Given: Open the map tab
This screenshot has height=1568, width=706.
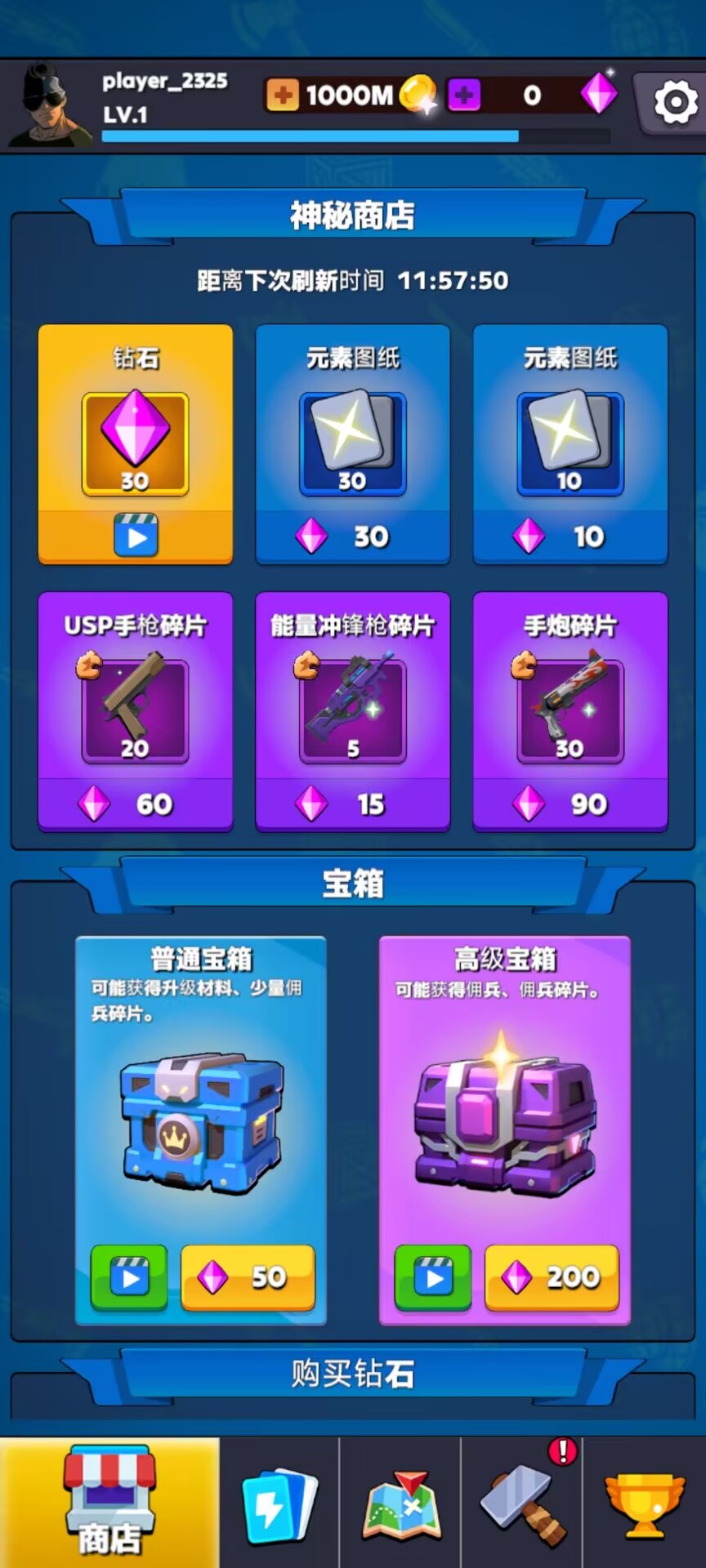Looking at the screenshot, I should [x=400, y=1504].
